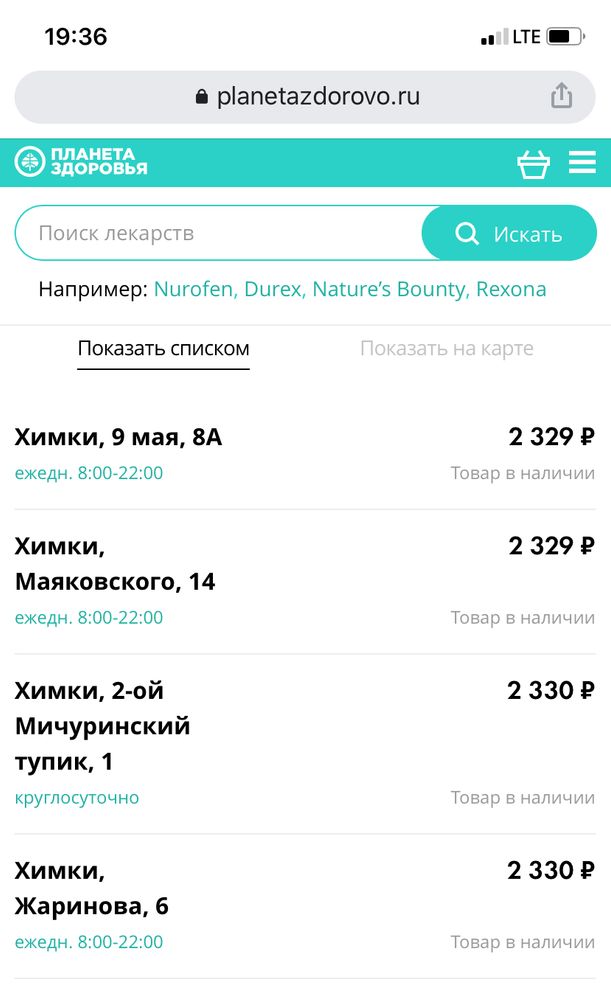The width and height of the screenshot is (611, 1000).
Task: Switch to 'Показать на карте' tab
Action: click(446, 349)
